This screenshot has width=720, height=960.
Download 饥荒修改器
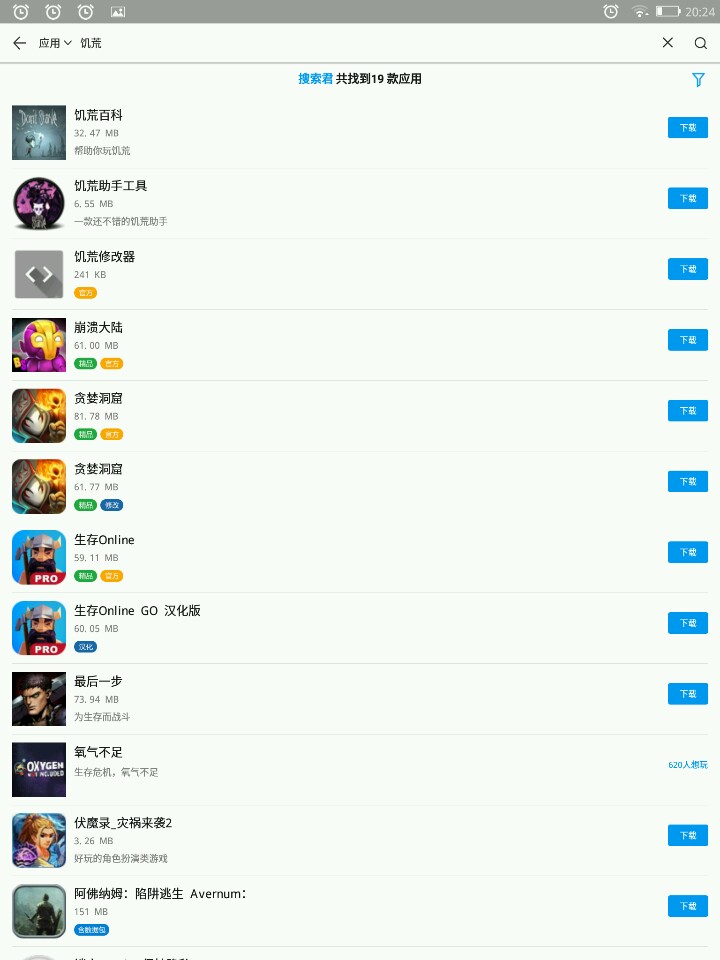(688, 269)
